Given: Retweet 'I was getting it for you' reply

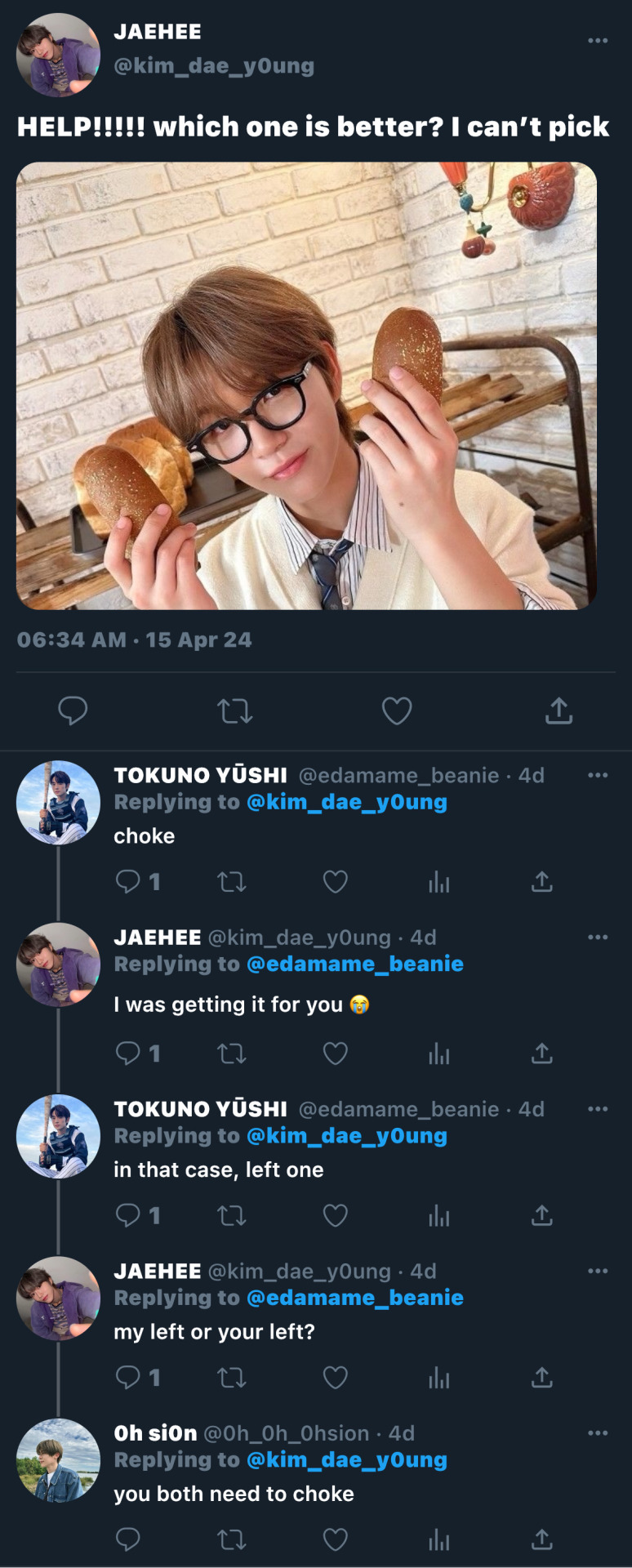Looking at the screenshot, I should pyautogui.click(x=232, y=1053).
